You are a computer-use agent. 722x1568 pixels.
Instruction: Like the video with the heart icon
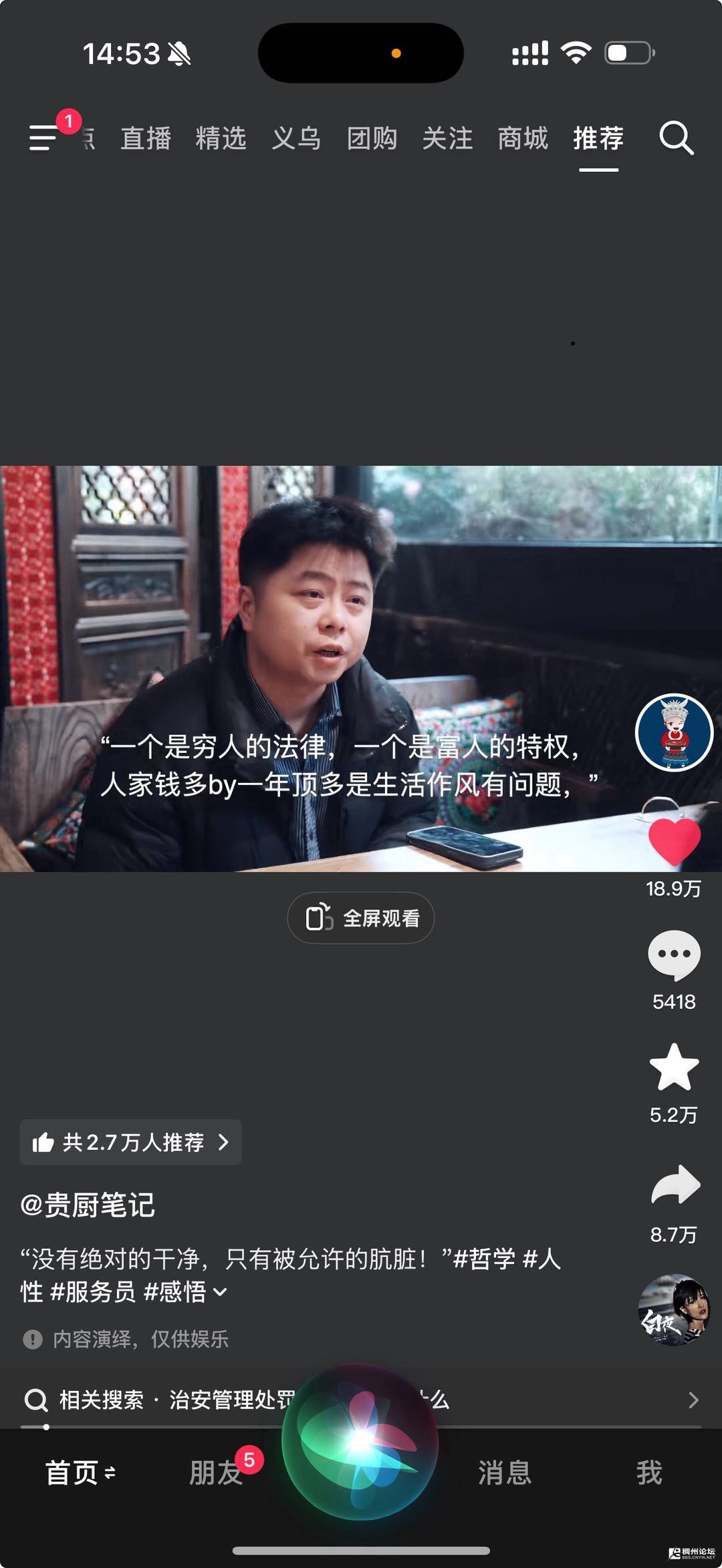(x=674, y=840)
